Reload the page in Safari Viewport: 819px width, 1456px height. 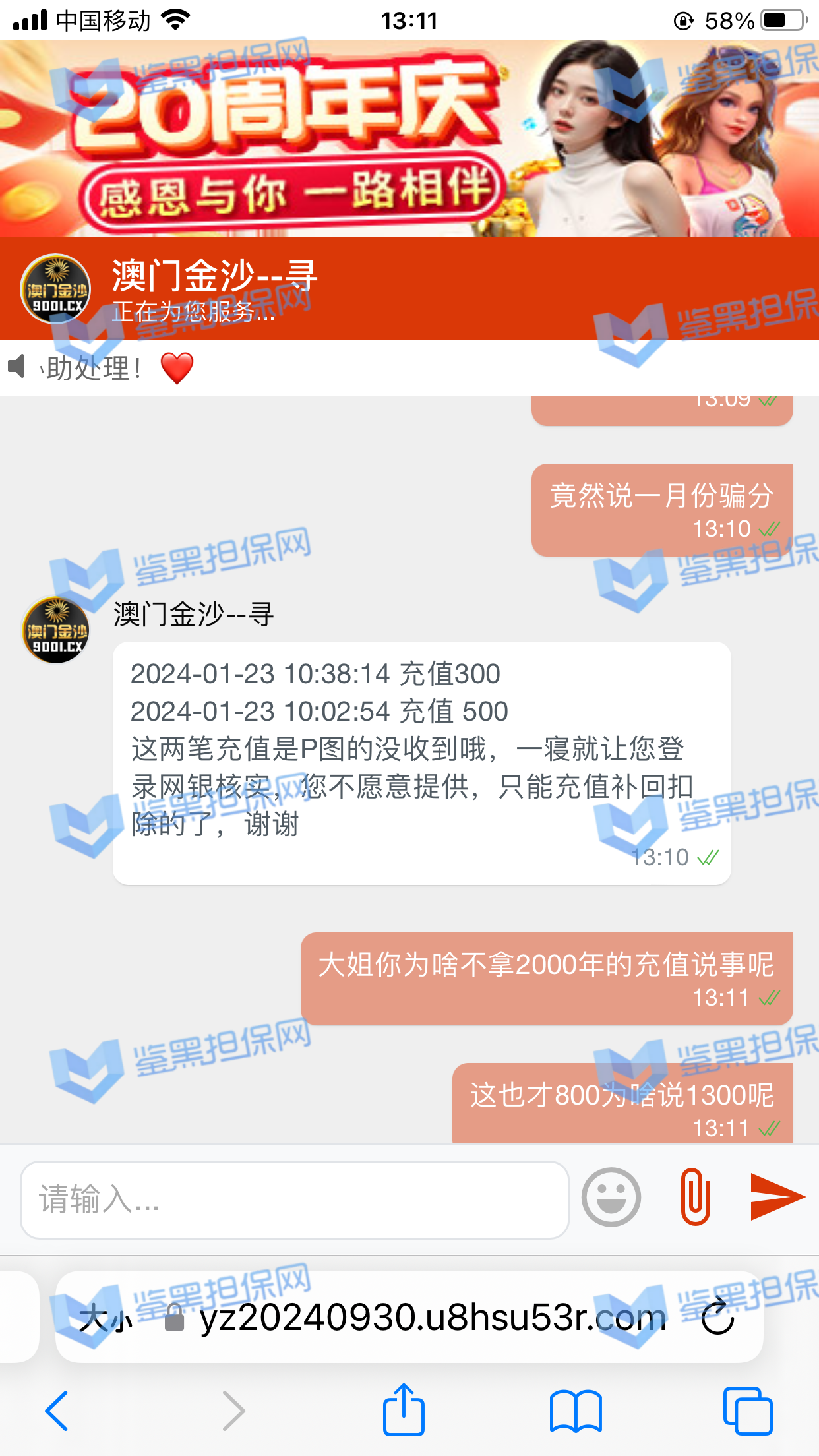(717, 1318)
